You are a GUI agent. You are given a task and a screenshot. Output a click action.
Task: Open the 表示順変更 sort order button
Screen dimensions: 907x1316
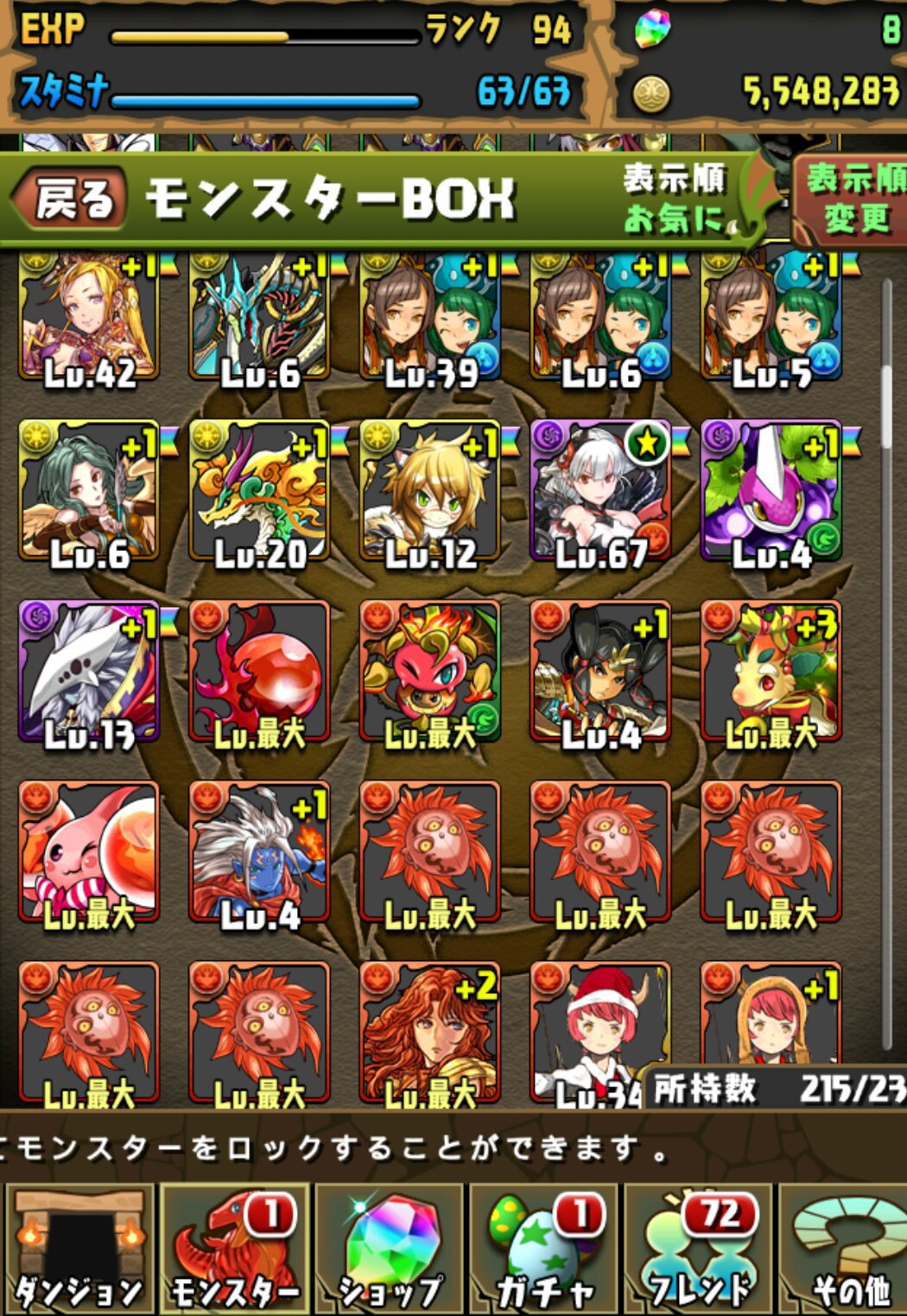click(853, 199)
